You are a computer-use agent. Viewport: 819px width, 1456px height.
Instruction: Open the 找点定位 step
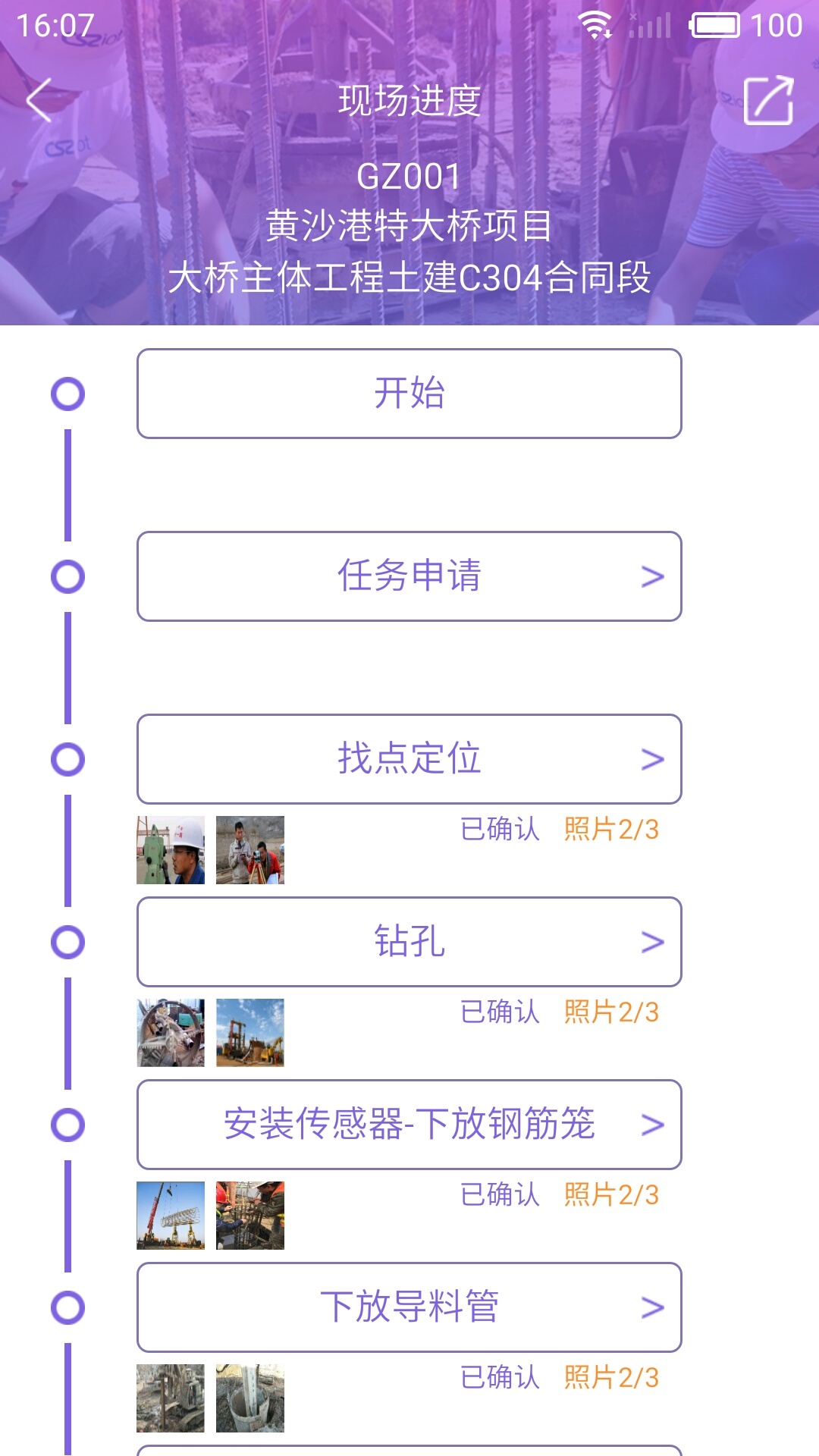pos(409,759)
